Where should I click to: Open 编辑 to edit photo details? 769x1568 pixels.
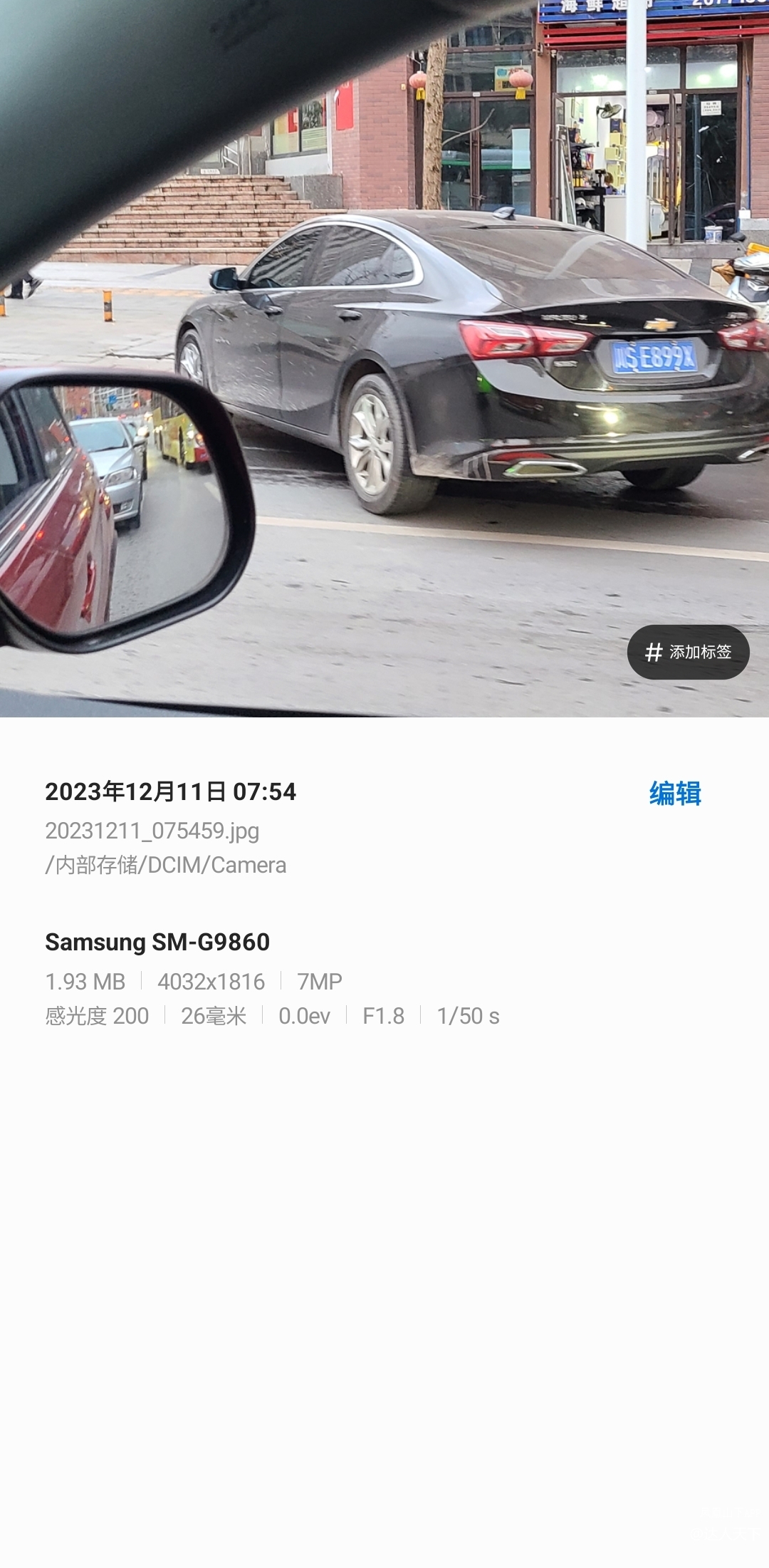[675, 793]
